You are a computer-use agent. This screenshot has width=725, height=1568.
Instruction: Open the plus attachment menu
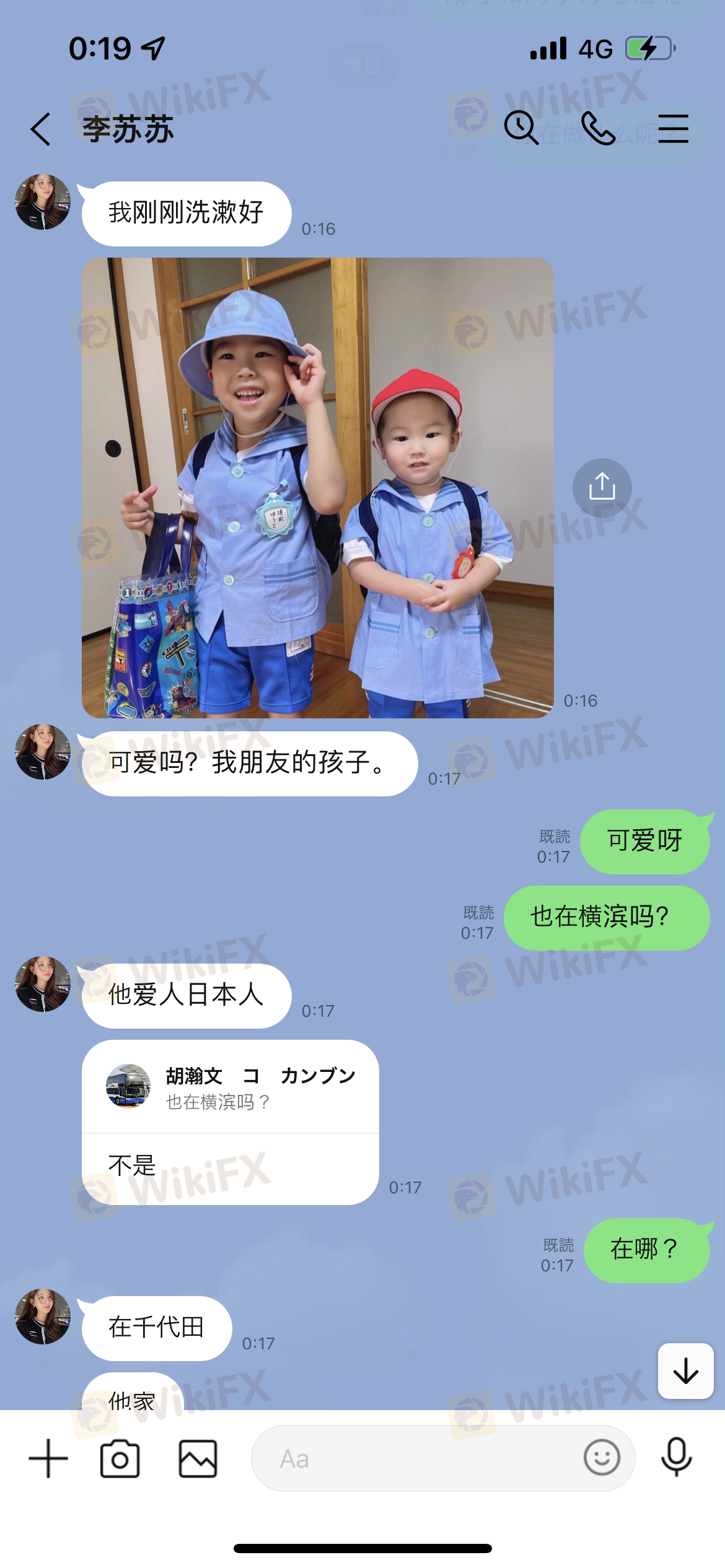pos(48,1458)
